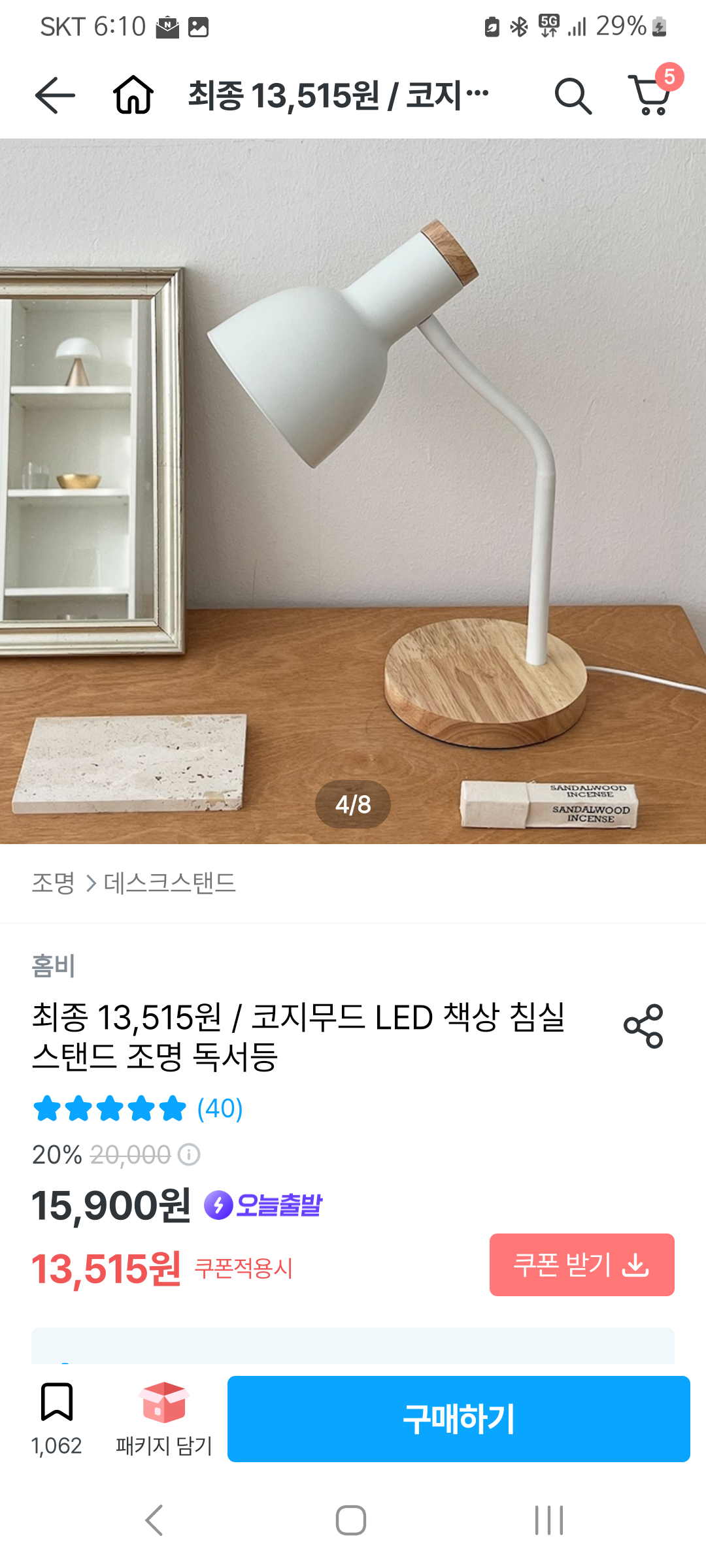Open the shopping cart
Viewport: 706px width, 1568px height.
pyautogui.click(x=651, y=95)
